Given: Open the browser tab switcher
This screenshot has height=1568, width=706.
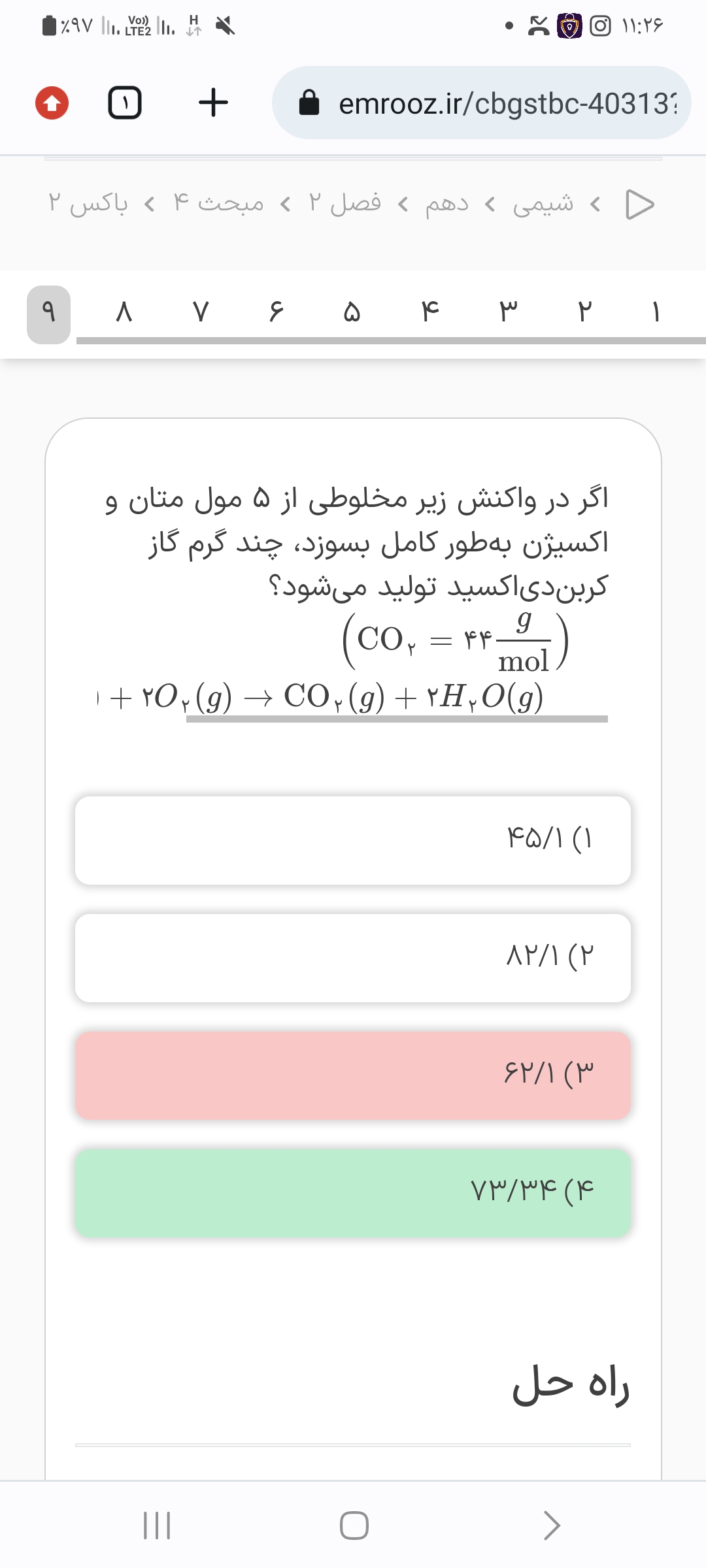Looking at the screenshot, I should tap(124, 103).
